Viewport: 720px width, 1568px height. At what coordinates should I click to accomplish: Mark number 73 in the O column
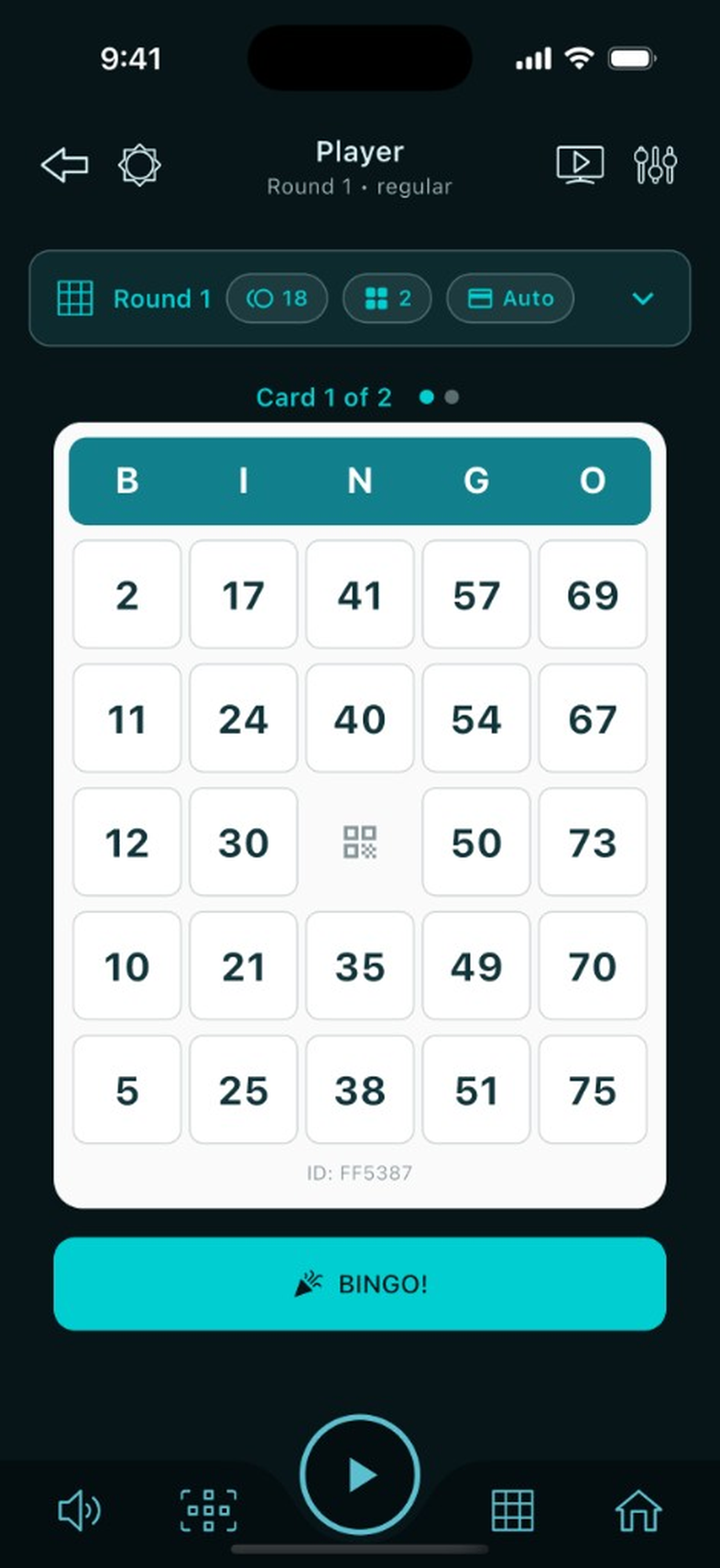click(x=592, y=843)
